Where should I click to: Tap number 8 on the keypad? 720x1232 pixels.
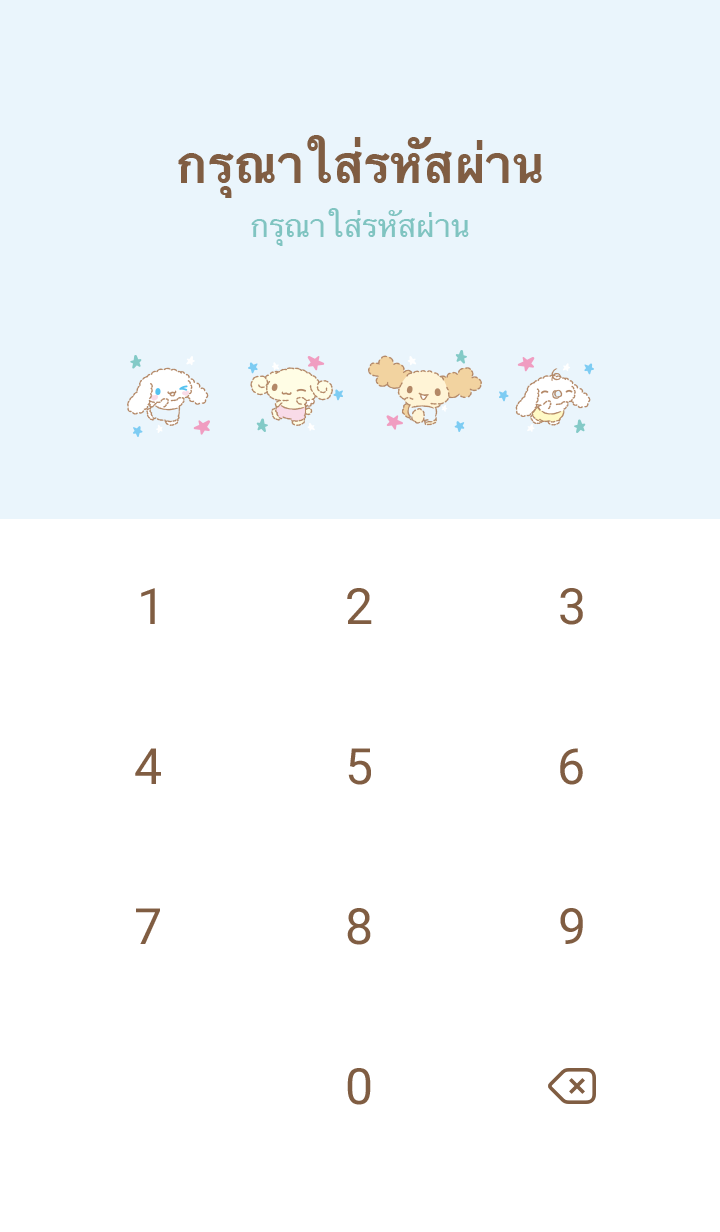(x=359, y=928)
